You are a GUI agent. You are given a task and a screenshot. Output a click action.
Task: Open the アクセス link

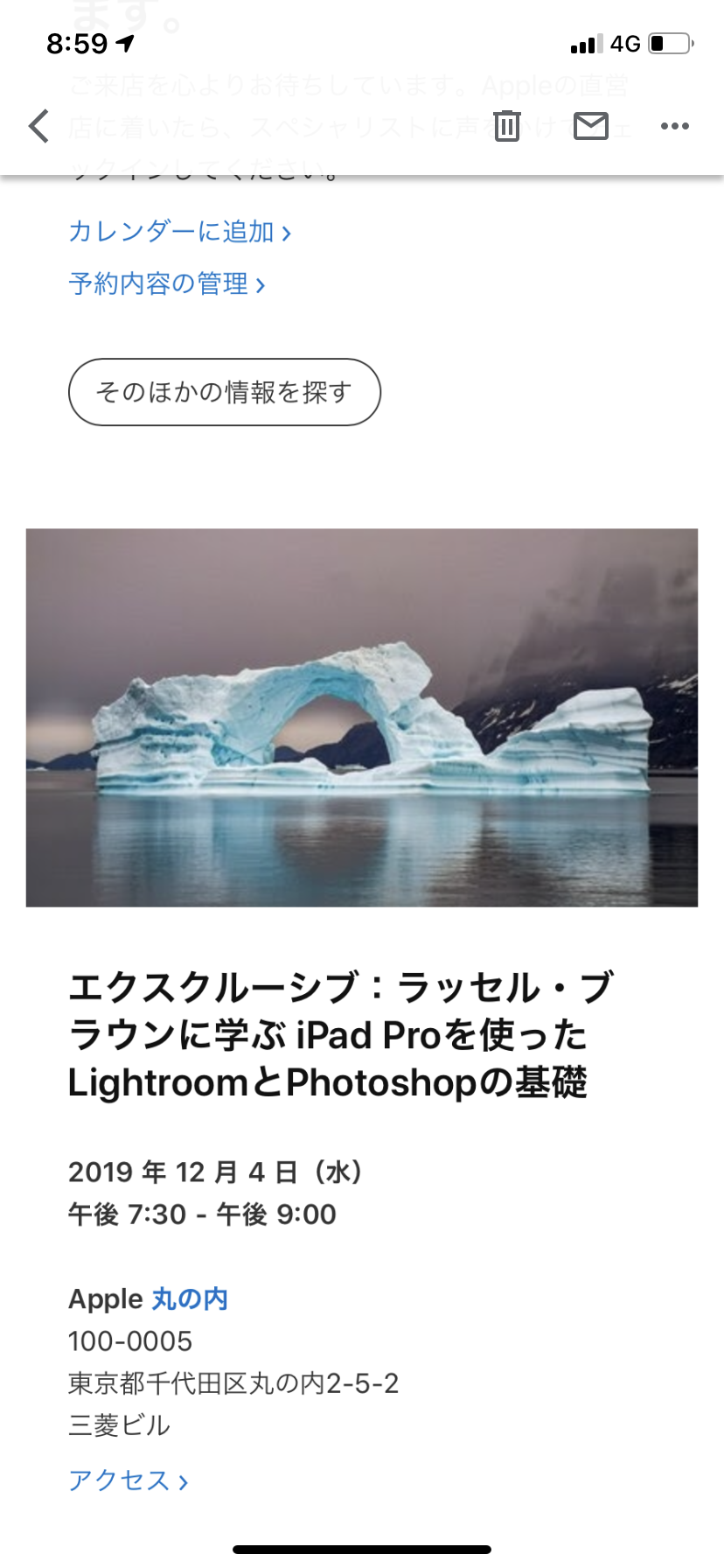(x=129, y=1480)
